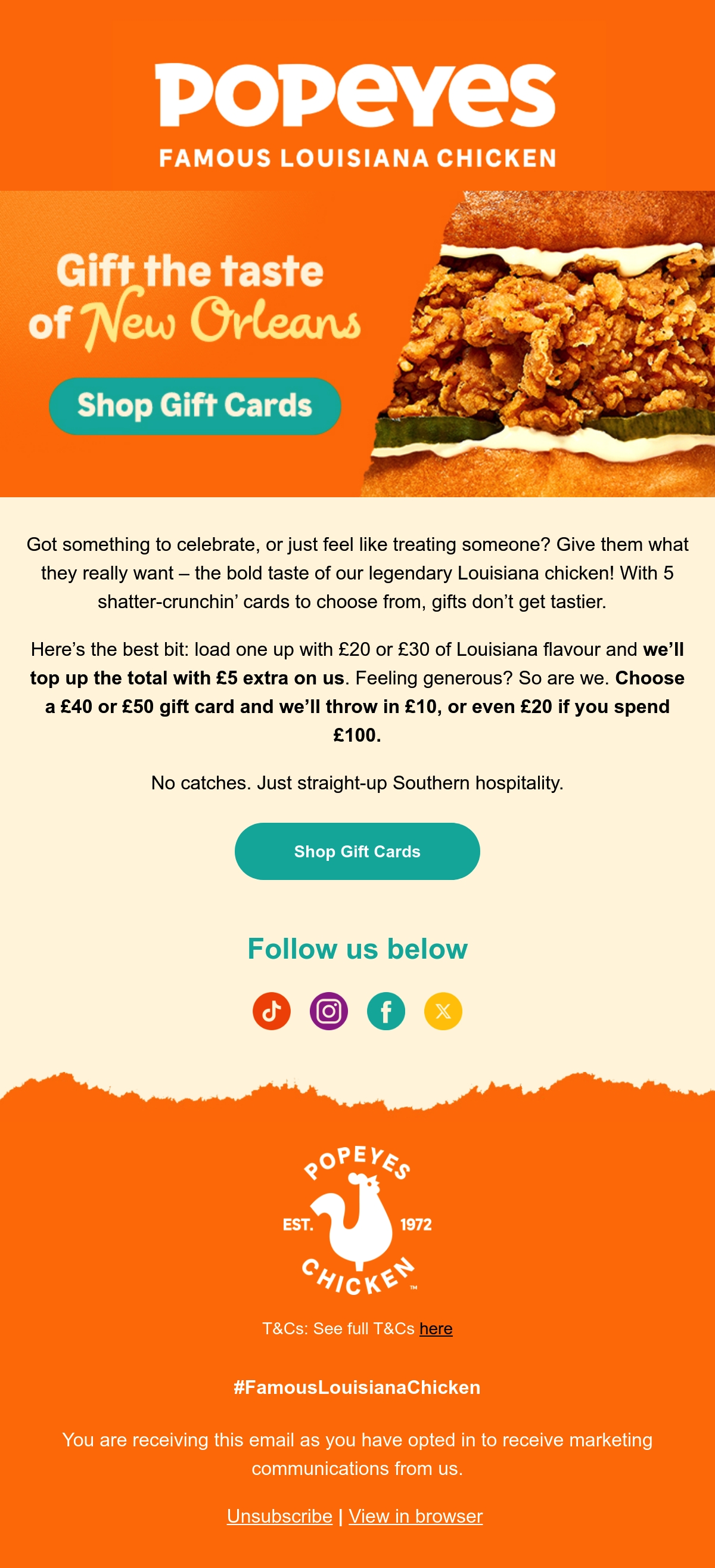This screenshot has height=1568, width=715.
Task: Open full T&Cs via the 'here' link
Action: point(436,1328)
